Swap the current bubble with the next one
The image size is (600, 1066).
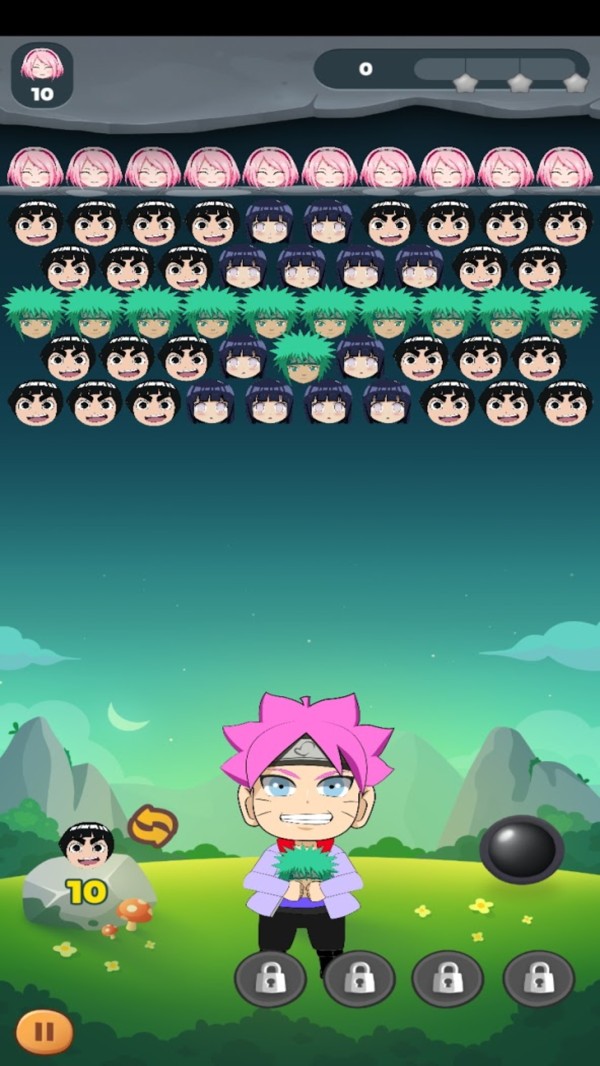pos(153,826)
